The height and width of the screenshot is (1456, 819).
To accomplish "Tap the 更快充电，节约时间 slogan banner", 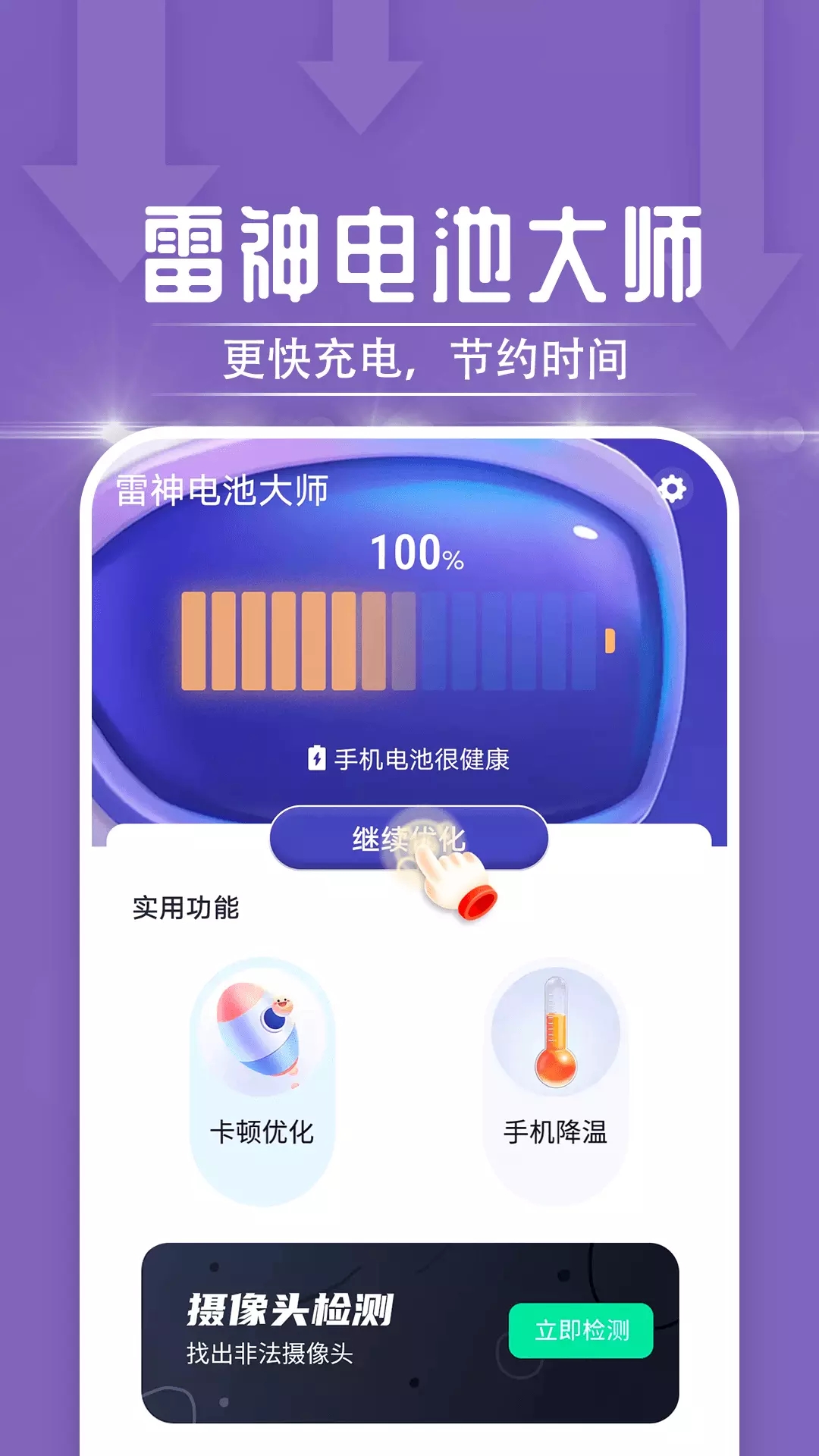I will (409, 358).
